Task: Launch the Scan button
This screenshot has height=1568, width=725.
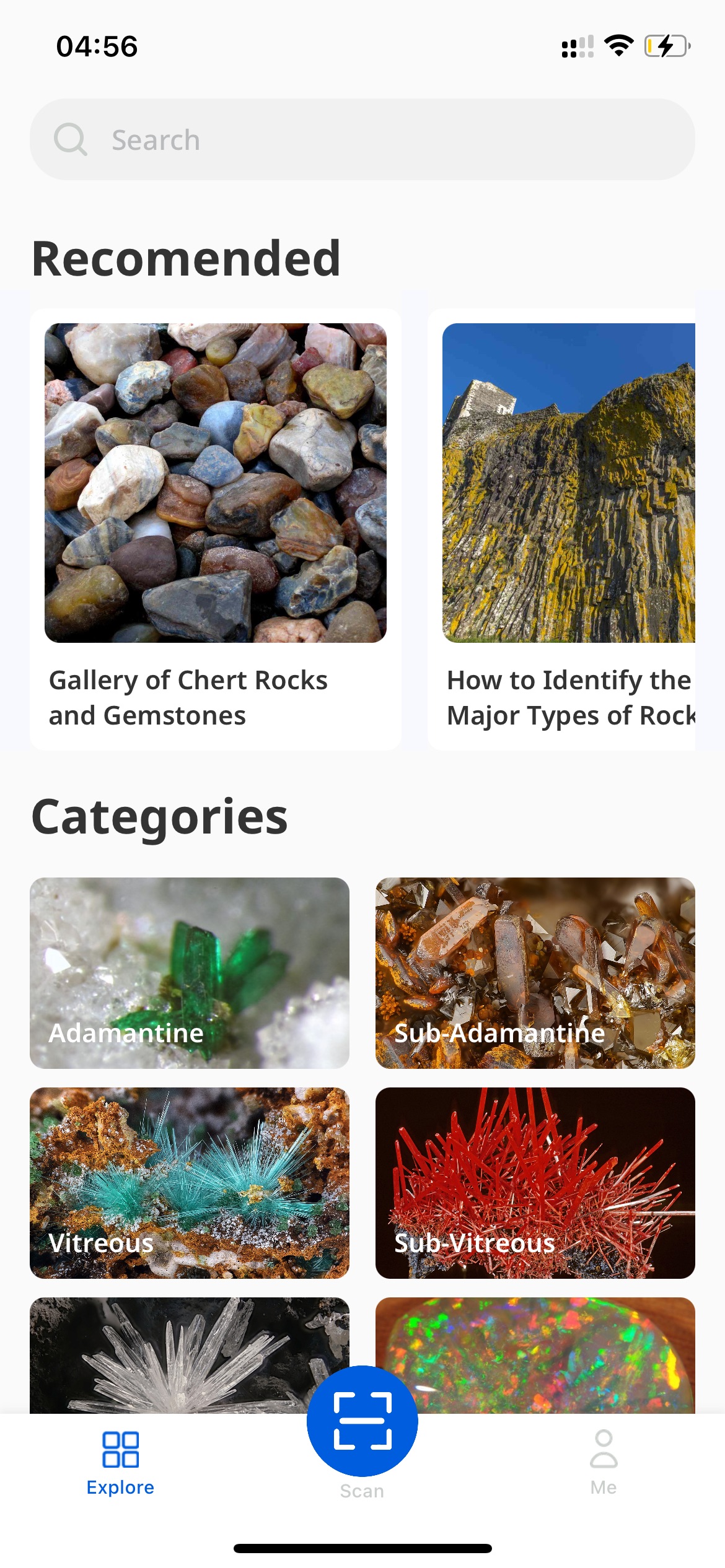Action: pos(362,1421)
